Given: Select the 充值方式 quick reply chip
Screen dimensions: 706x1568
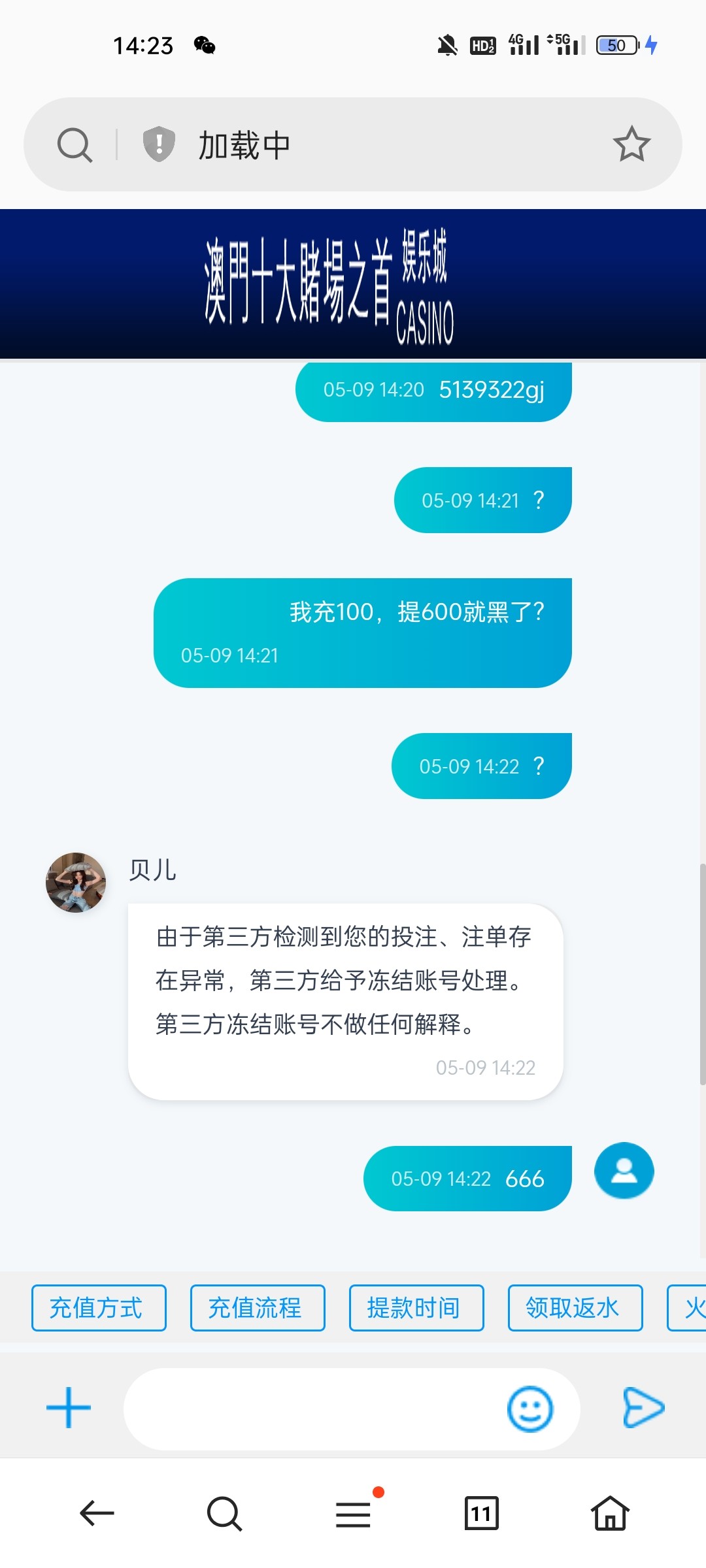Looking at the screenshot, I should pos(99,1307).
